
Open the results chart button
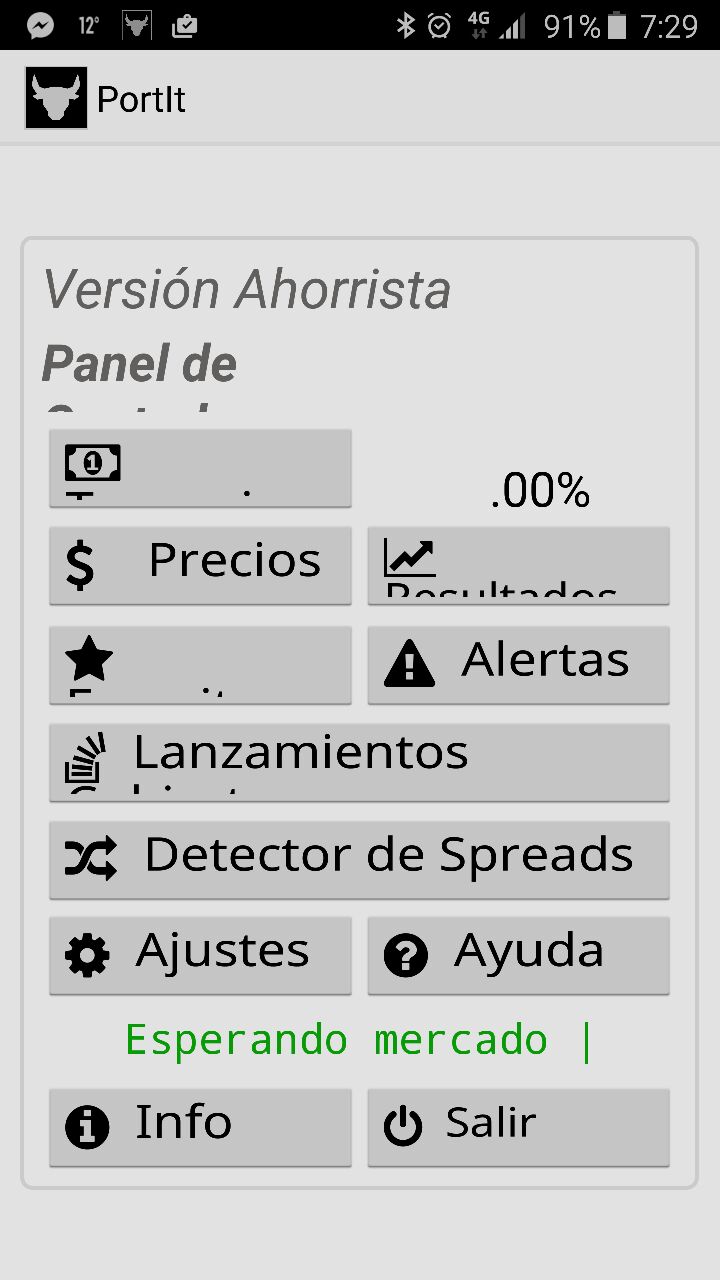(x=518, y=565)
